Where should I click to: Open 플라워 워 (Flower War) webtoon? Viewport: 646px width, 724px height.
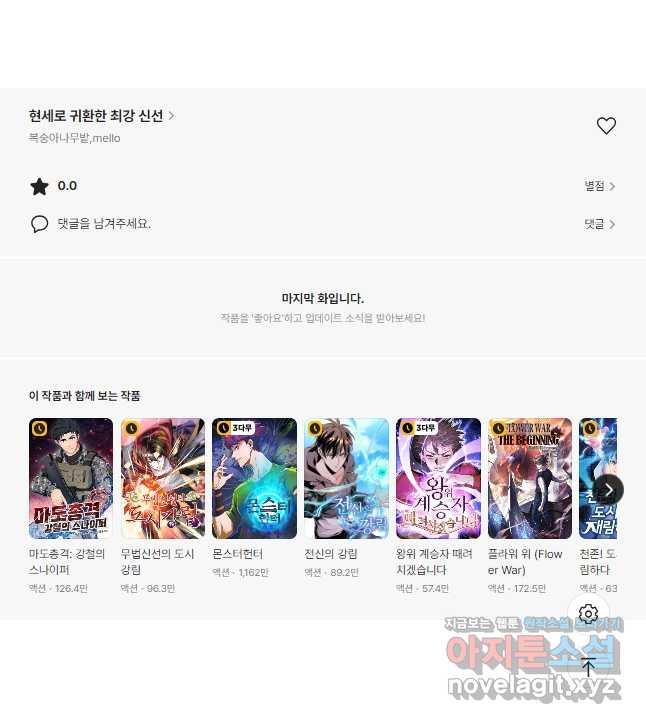(530, 479)
